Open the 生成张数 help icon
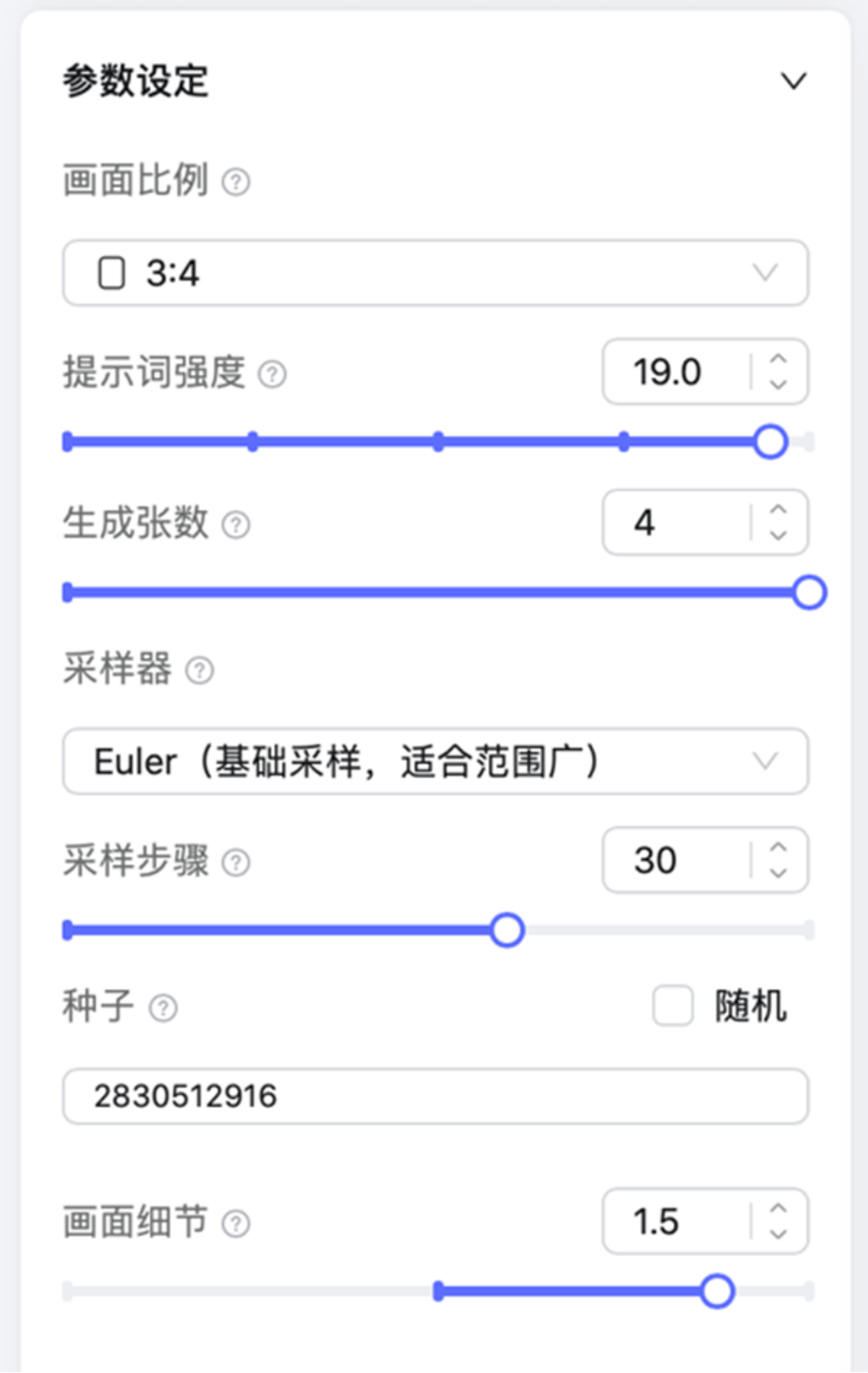 point(236,525)
